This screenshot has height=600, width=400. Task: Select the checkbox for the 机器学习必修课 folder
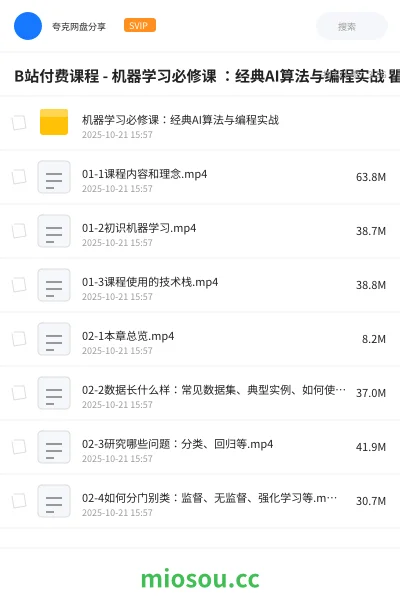19,123
